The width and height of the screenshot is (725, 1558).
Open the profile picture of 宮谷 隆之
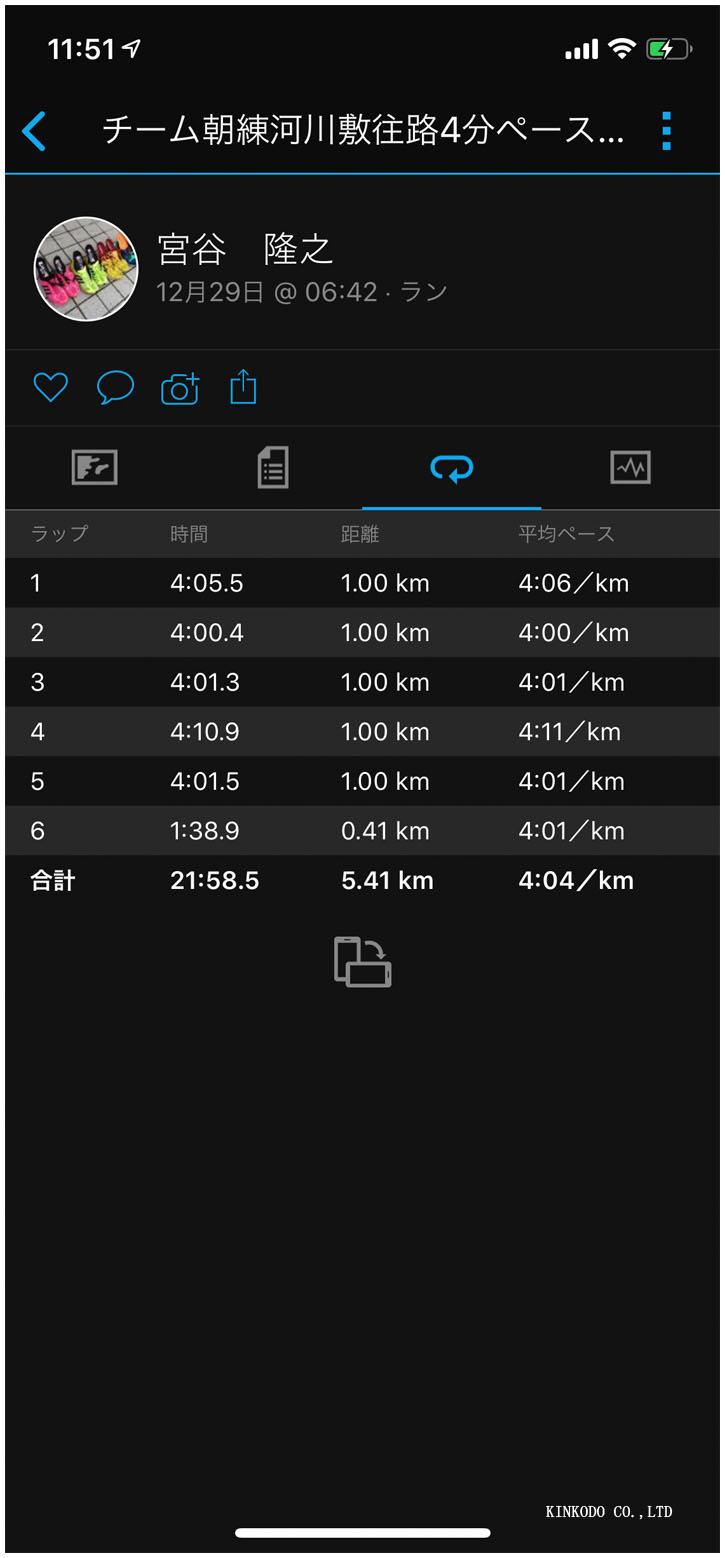pyautogui.click(x=86, y=269)
